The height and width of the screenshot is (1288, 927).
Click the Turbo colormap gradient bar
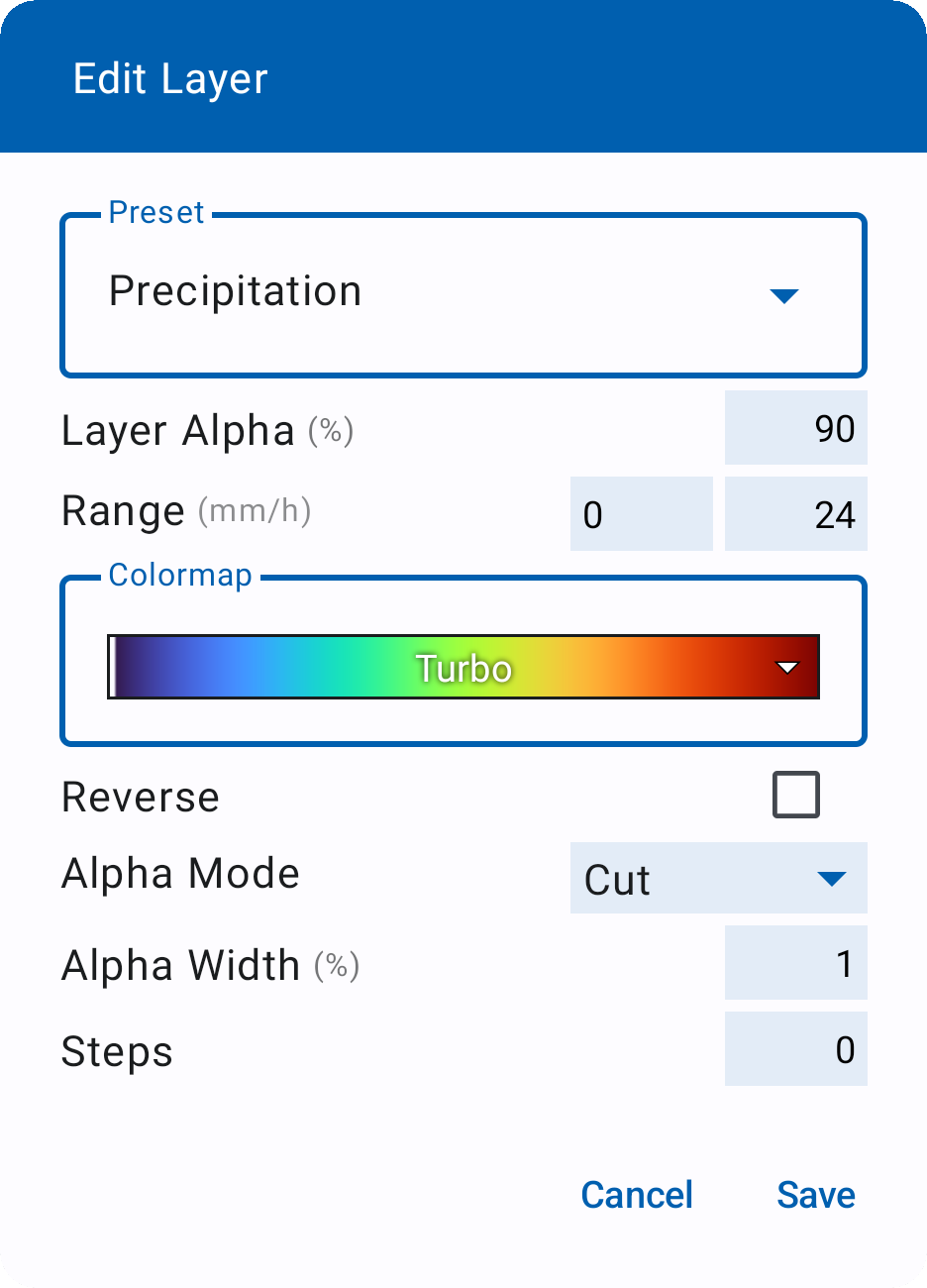(463, 667)
